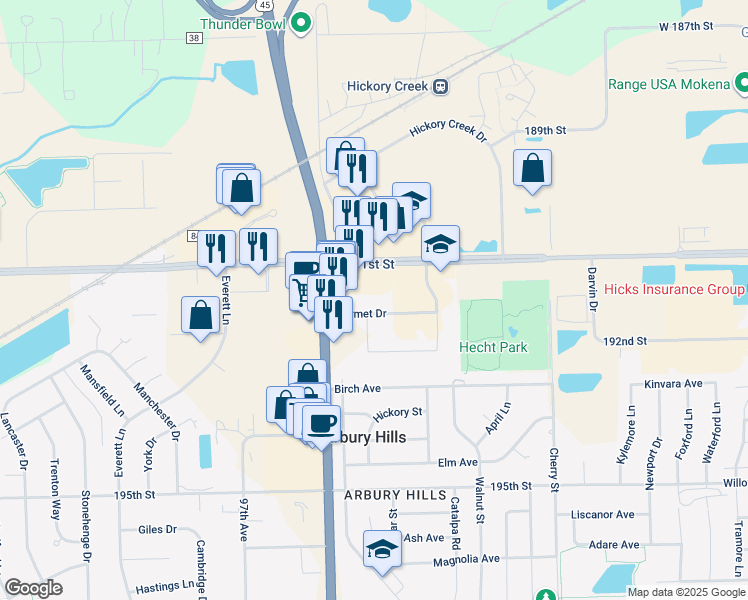Select the Hickory Creek train station icon
Viewport: 748px width, 600px height.
coord(440,87)
